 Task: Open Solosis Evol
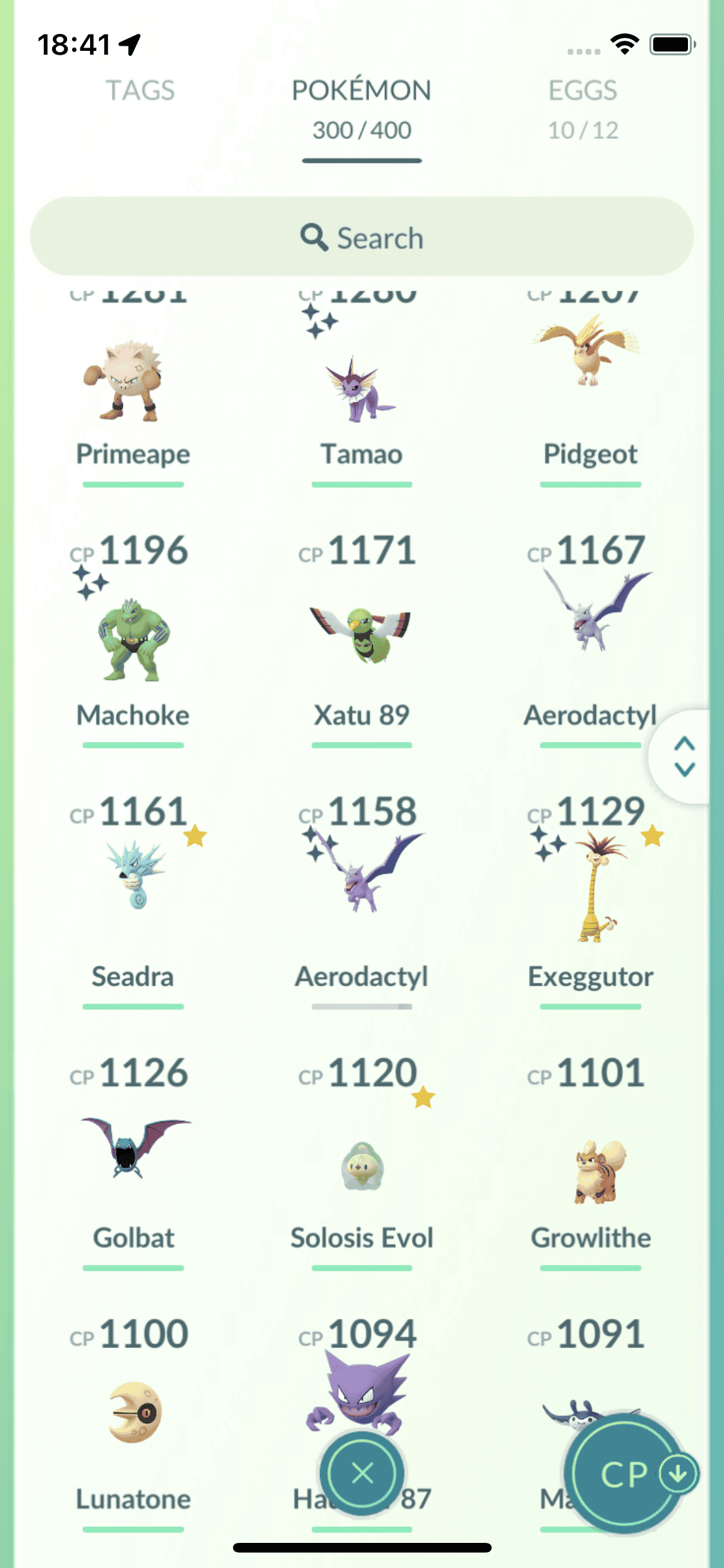[x=361, y=1165]
